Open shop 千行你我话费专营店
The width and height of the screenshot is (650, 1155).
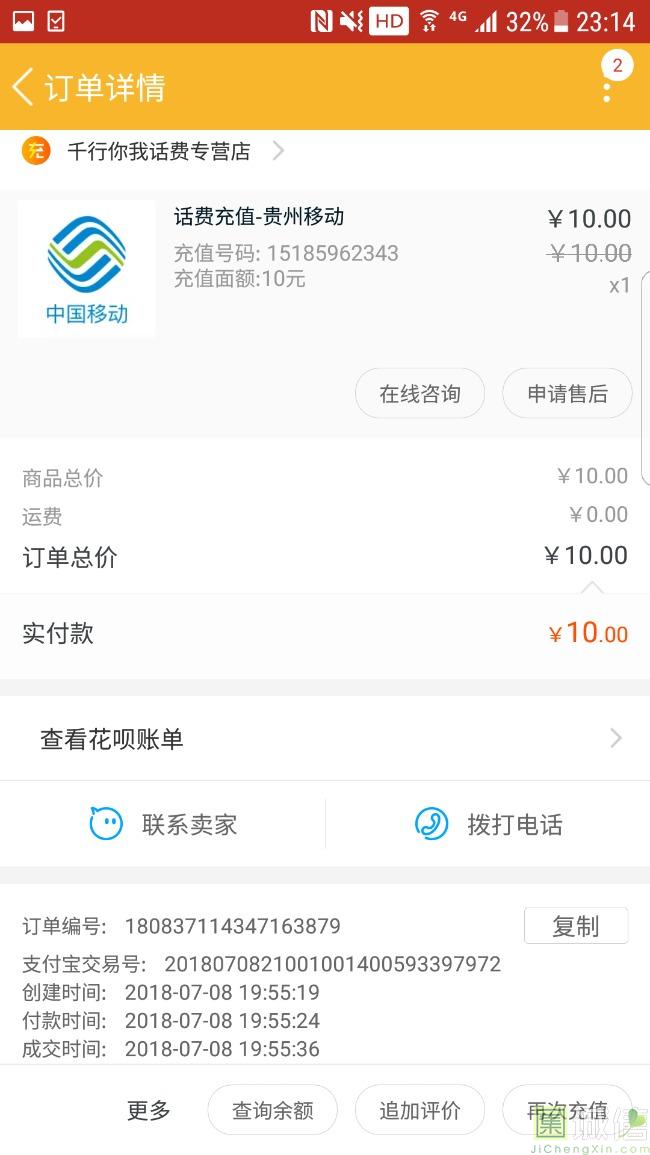[x=160, y=152]
